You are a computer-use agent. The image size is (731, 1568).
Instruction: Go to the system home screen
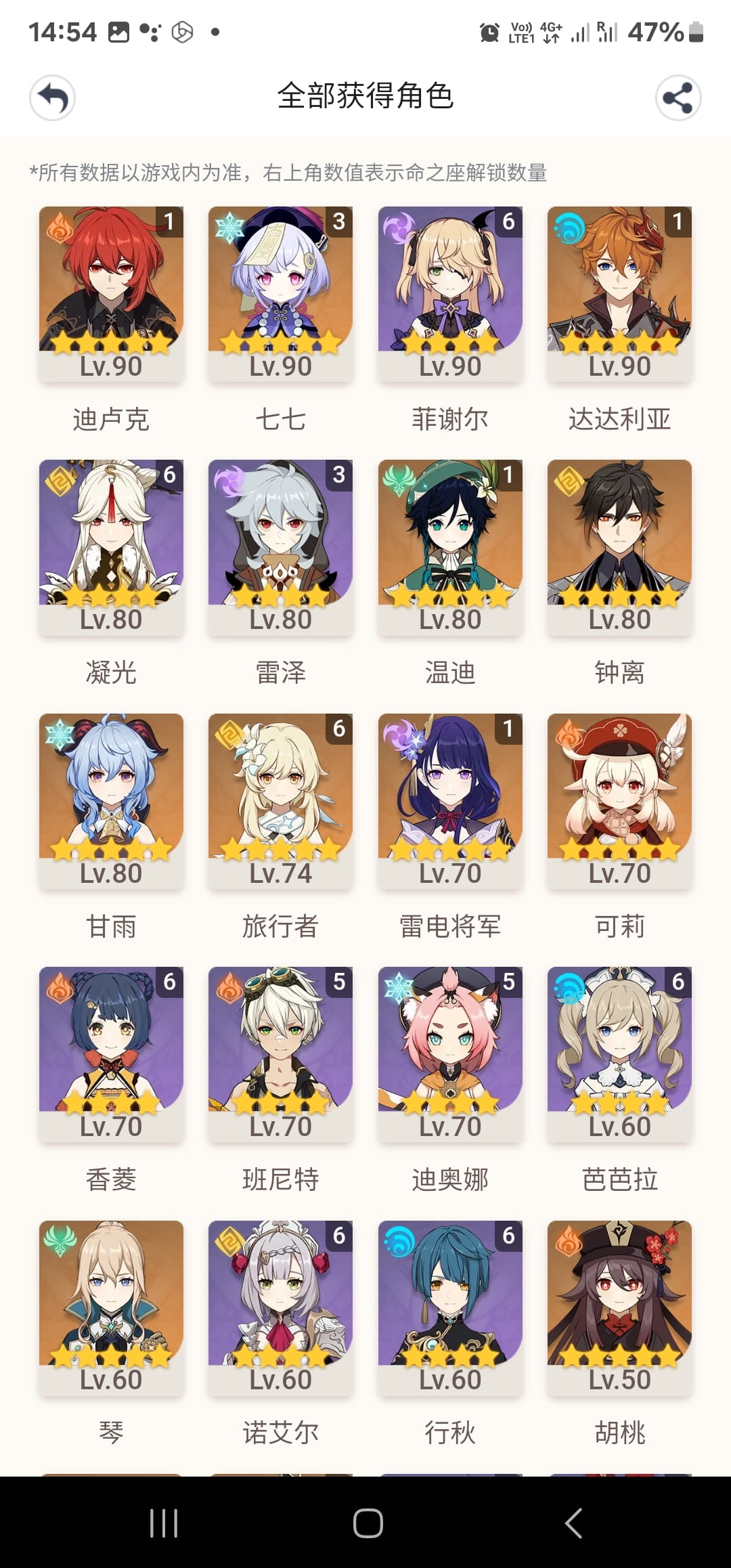(368, 1523)
